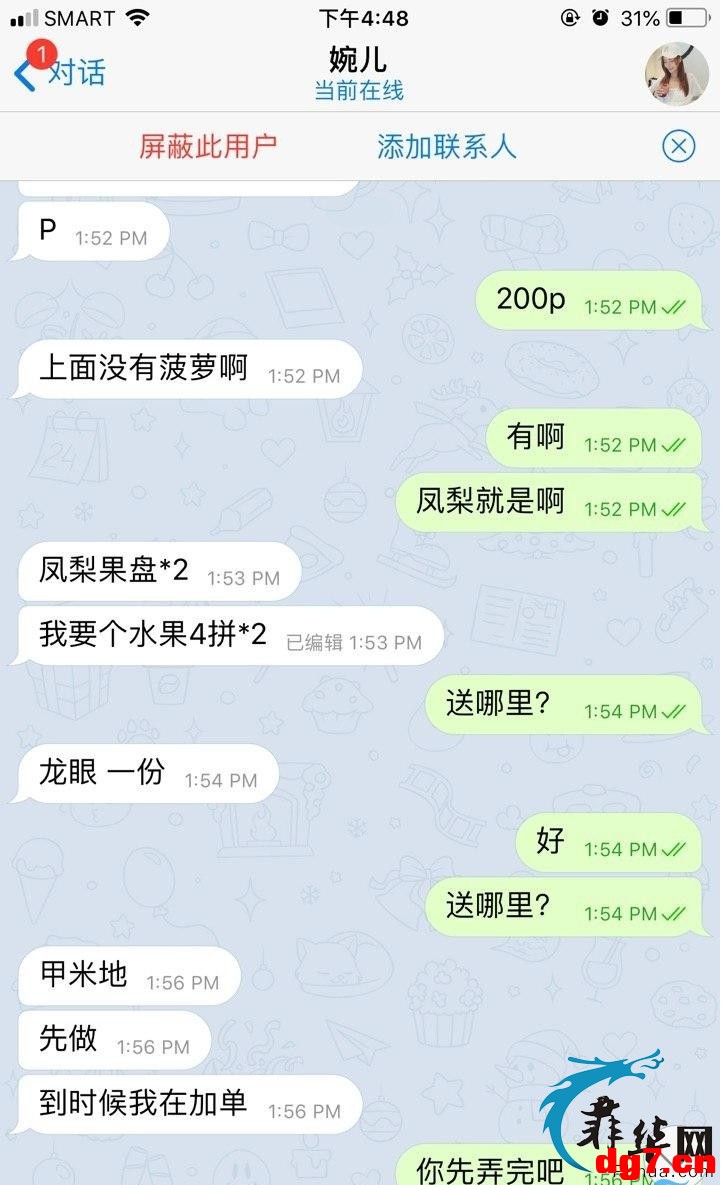
Task: Open chat info via 婉儿 title
Action: [x=359, y=59]
